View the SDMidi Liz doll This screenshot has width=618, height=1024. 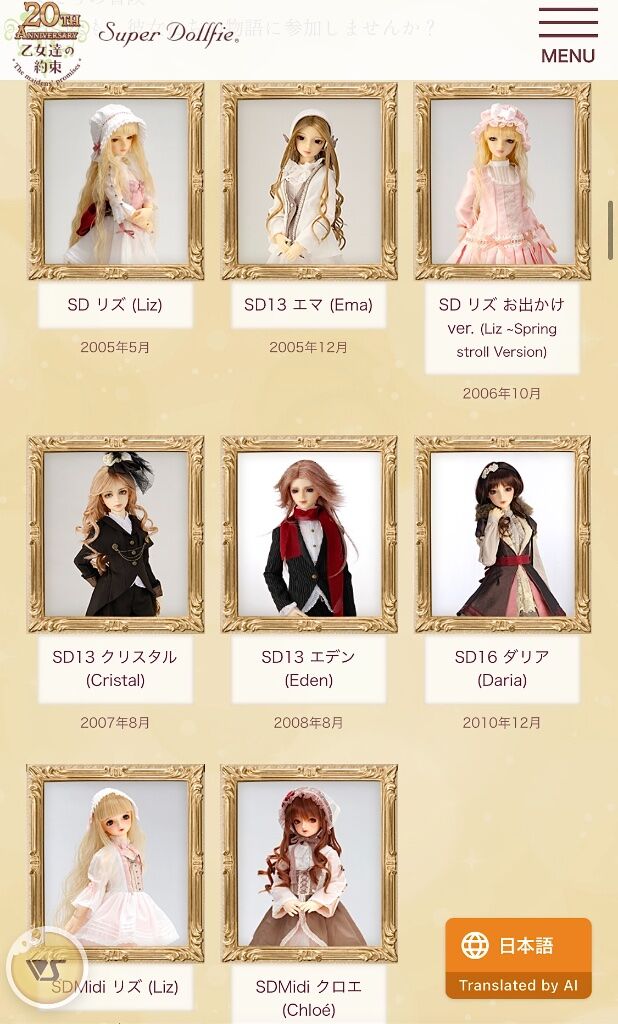[116, 864]
